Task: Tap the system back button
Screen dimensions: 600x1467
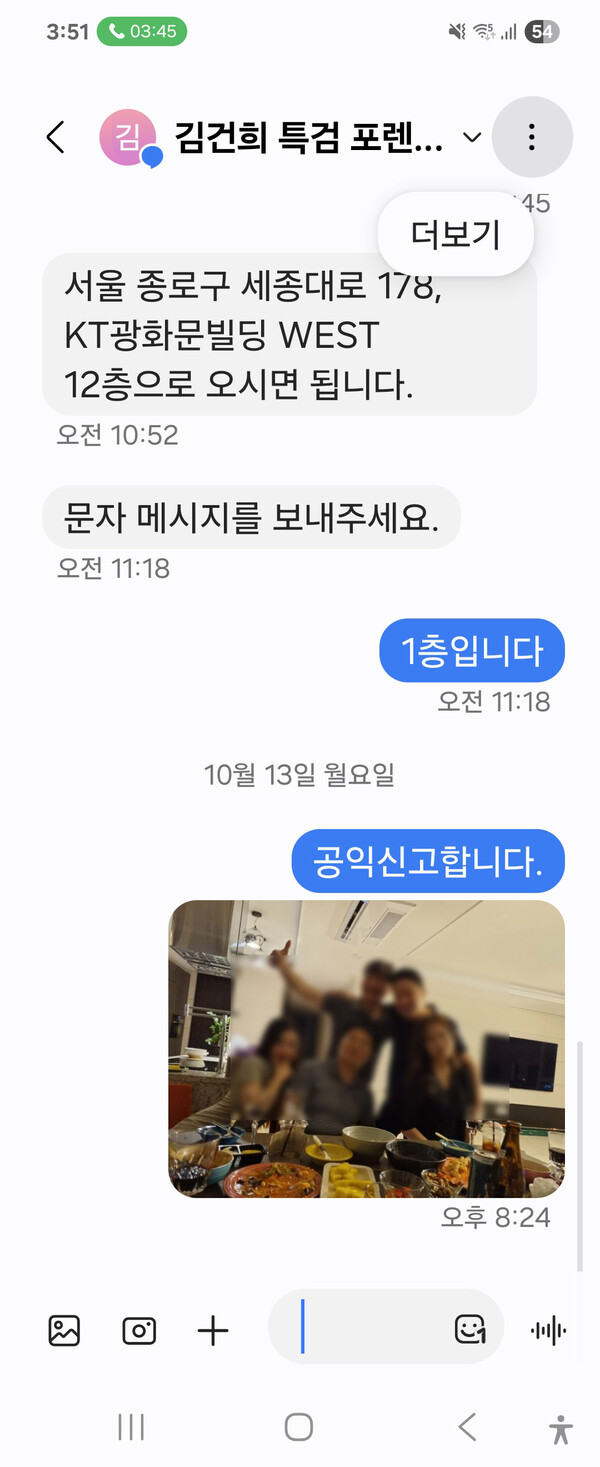Action: pyautogui.click(x=467, y=1427)
